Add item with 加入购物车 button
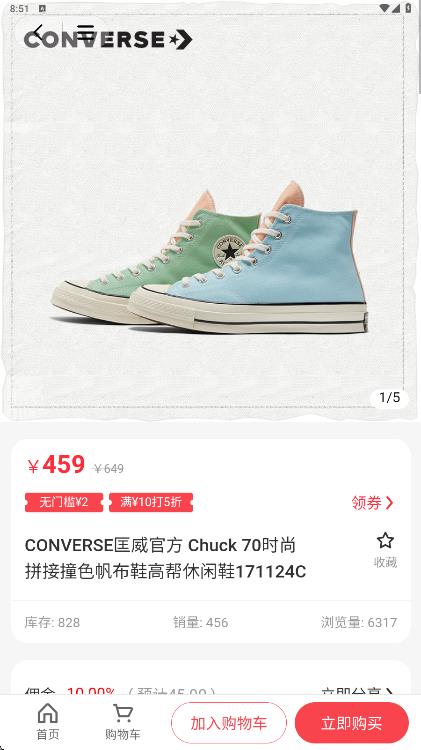Screen dimensions: 421x750 coord(229,723)
